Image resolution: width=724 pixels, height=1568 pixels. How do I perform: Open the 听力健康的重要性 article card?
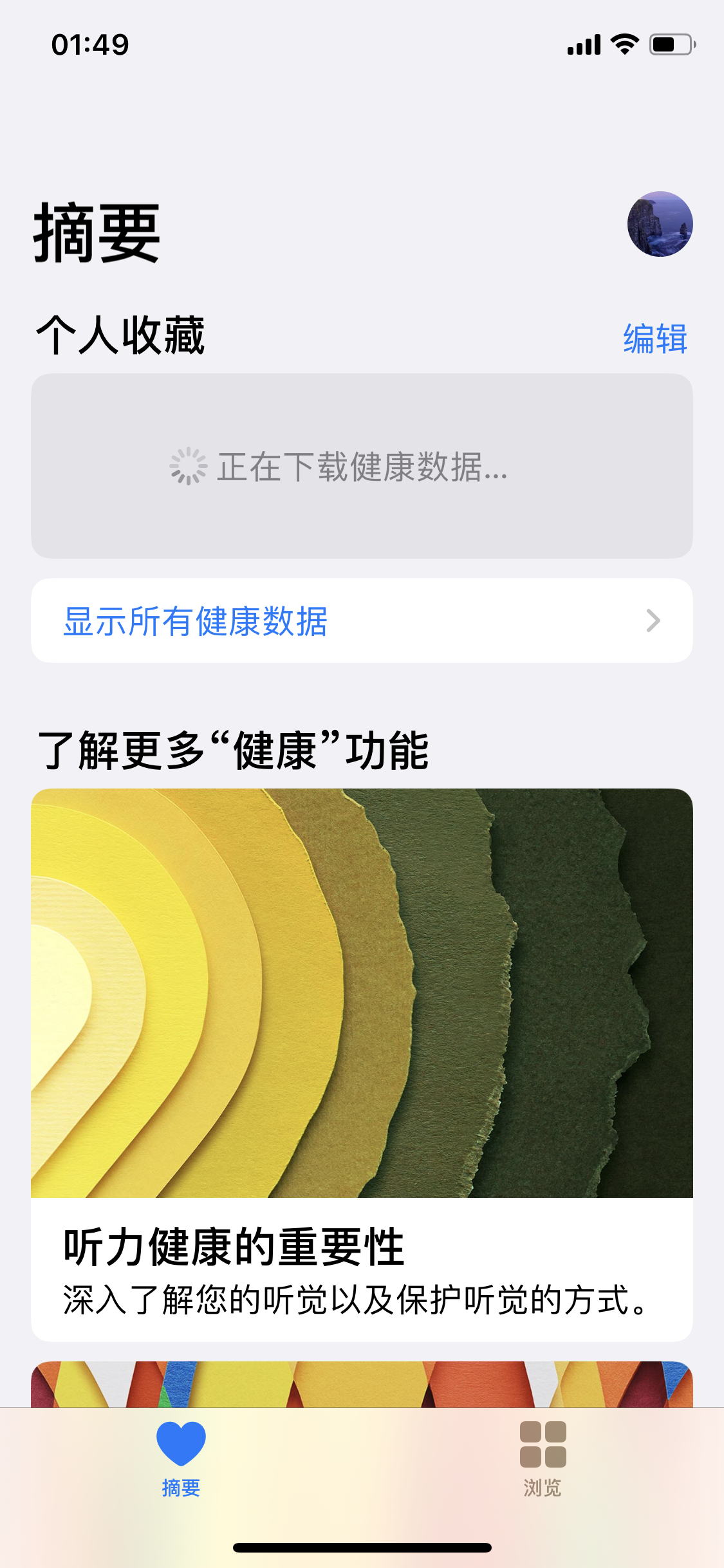point(362,1065)
